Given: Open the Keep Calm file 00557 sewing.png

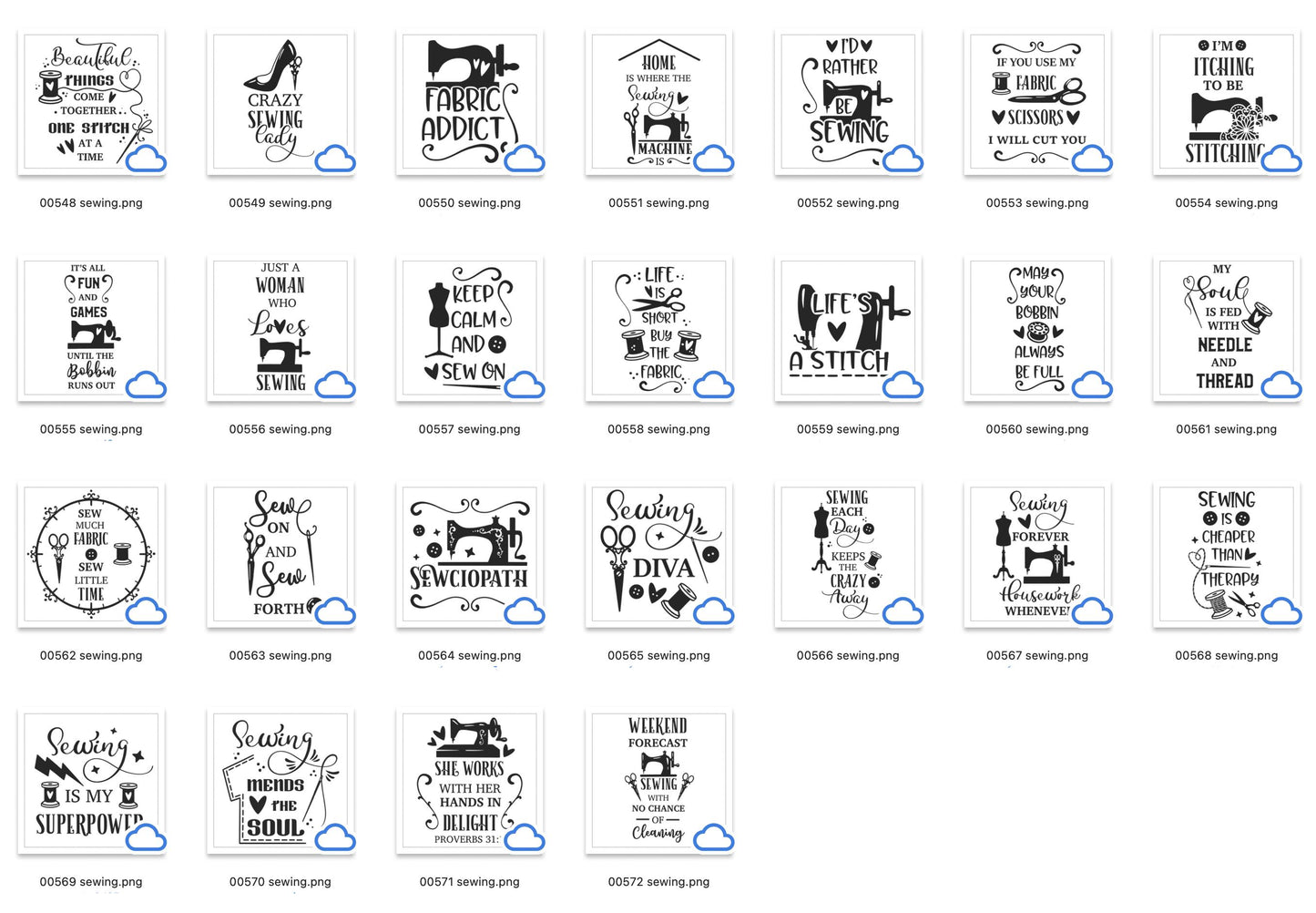Looking at the screenshot, I should [x=469, y=329].
